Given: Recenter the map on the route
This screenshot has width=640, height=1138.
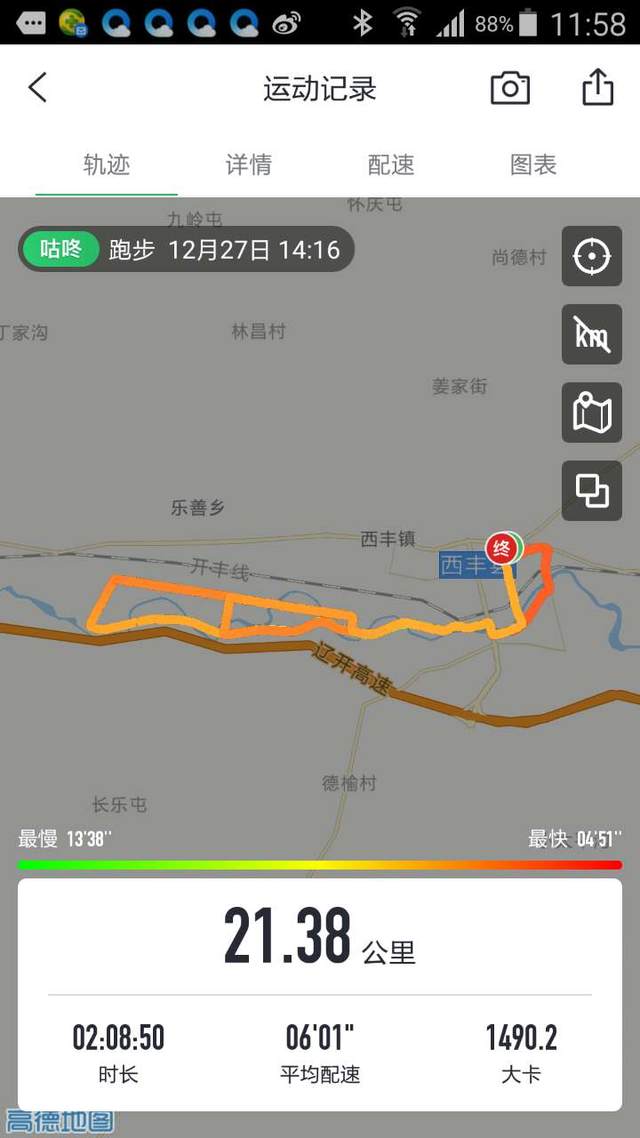Looking at the screenshot, I should coord(592,256).
